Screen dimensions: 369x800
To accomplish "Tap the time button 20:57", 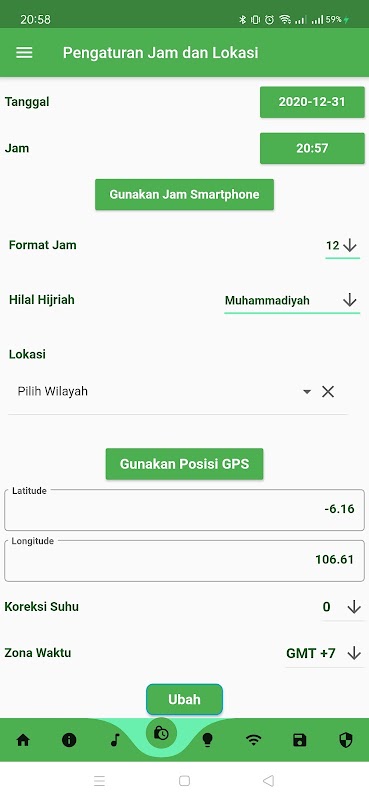I will 312,148.
